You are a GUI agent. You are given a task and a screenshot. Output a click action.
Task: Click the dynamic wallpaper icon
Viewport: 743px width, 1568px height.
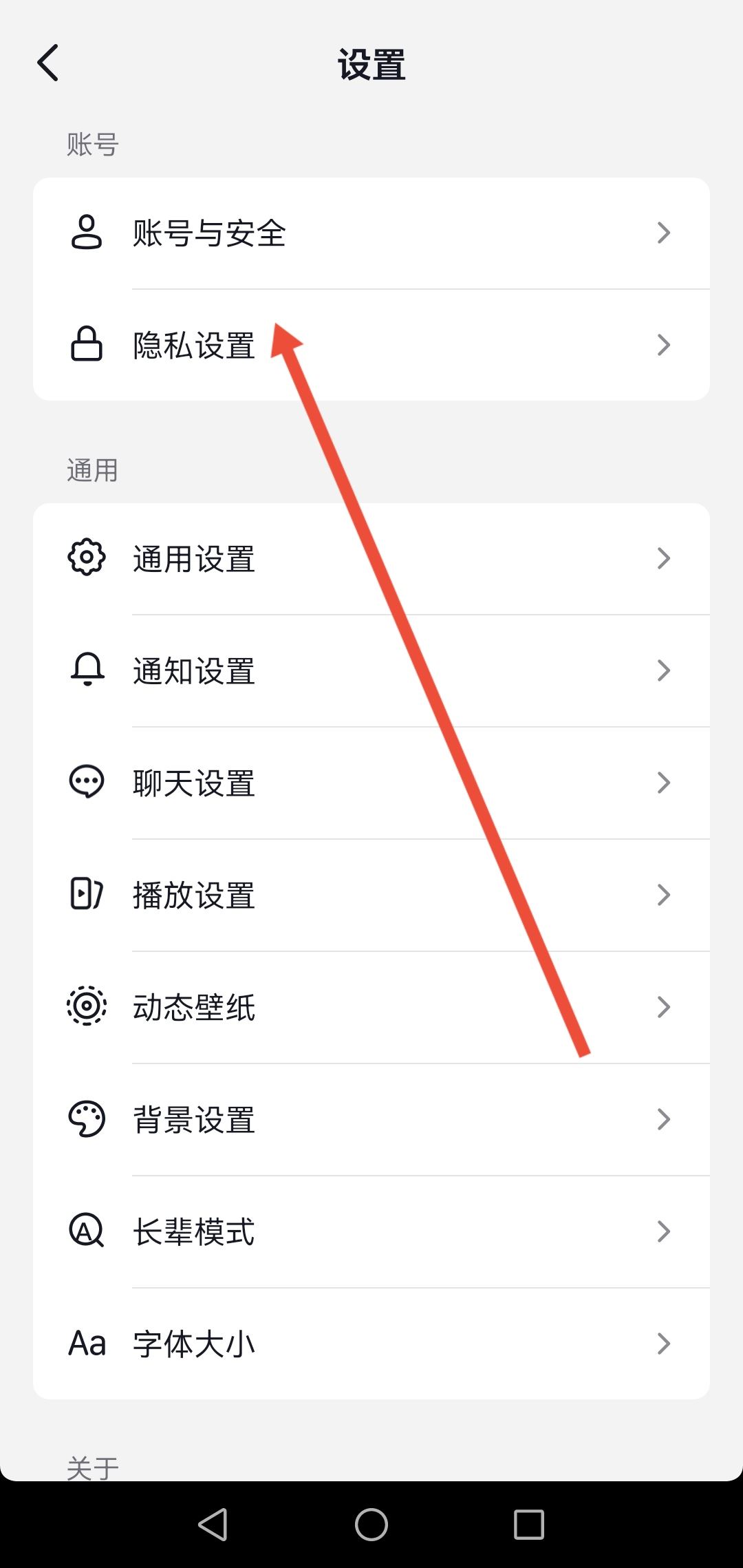point(87,1007)
